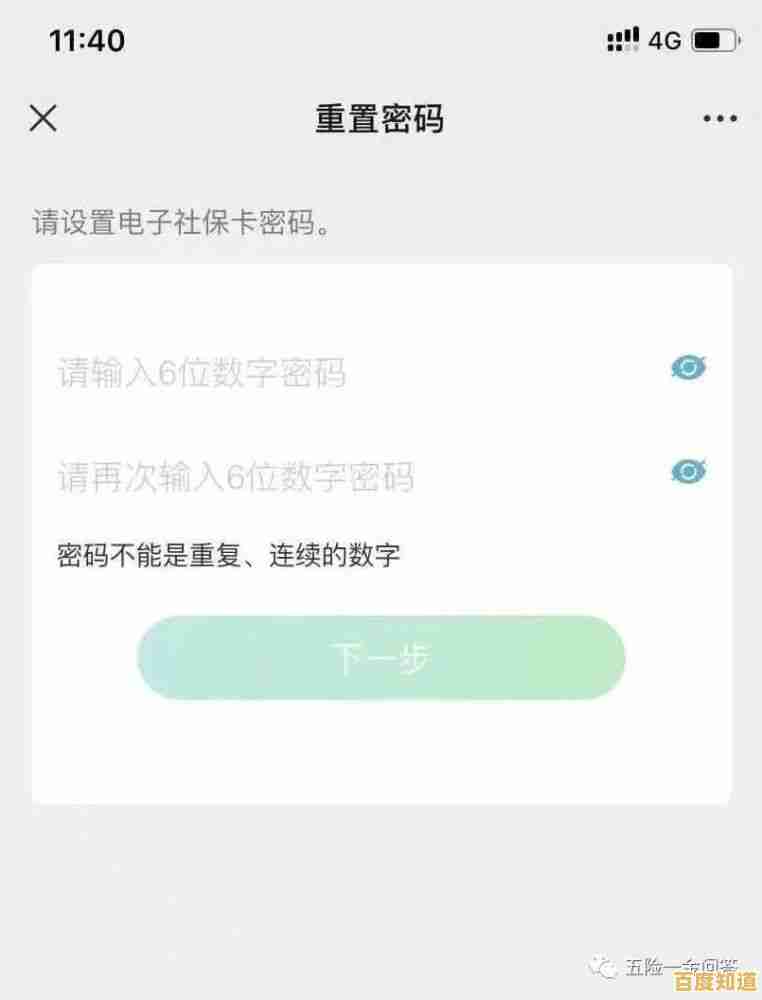Select the 重置密码 title text

pos(380,118)
